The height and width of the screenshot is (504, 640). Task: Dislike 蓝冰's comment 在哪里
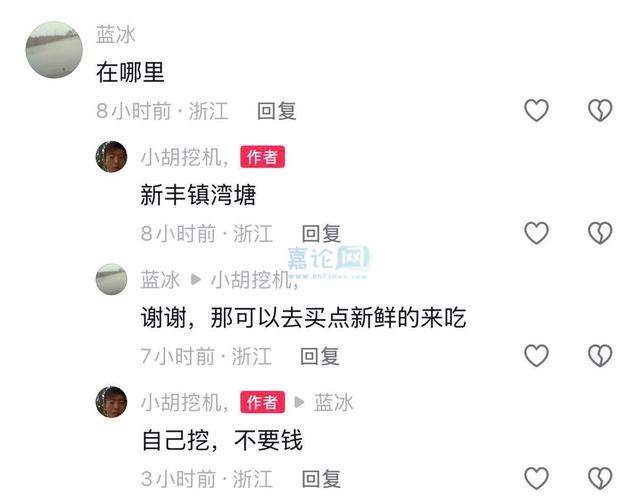point(600,110)
